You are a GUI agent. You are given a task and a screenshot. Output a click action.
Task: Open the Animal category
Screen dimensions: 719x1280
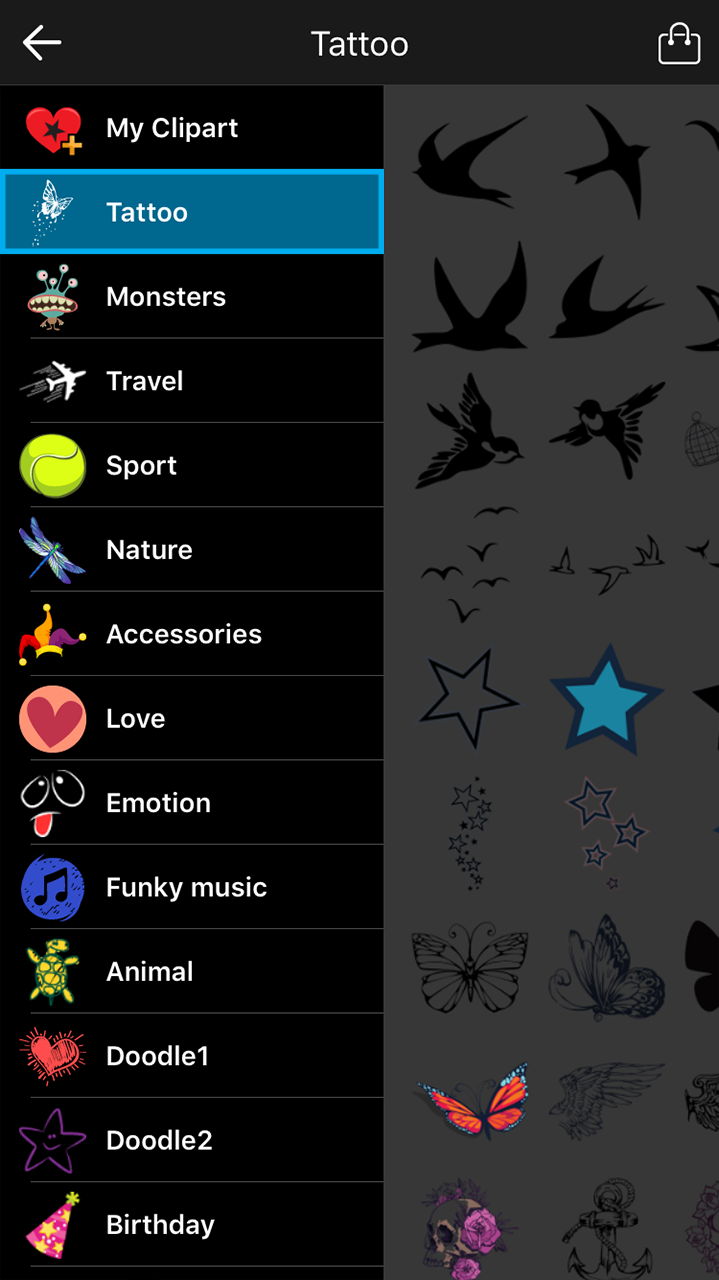click(192, 971)
